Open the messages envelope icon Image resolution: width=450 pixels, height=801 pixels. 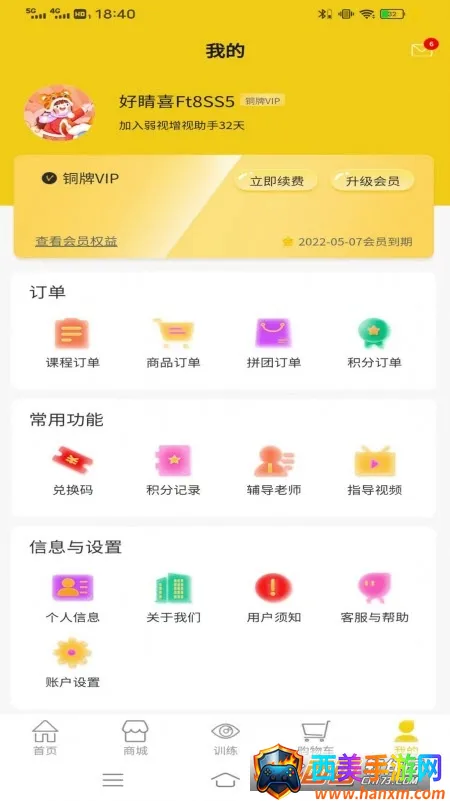tap(422, 50)
